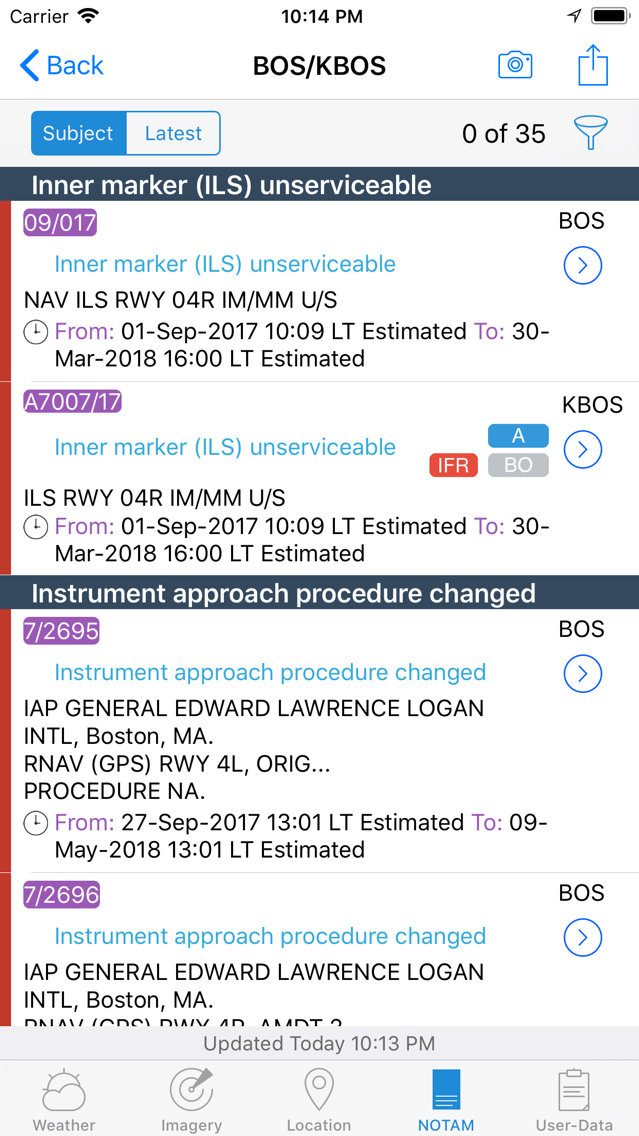Switch to the User-Data tab
This screenshot has height=1136, width=639.
(574, 1099)
